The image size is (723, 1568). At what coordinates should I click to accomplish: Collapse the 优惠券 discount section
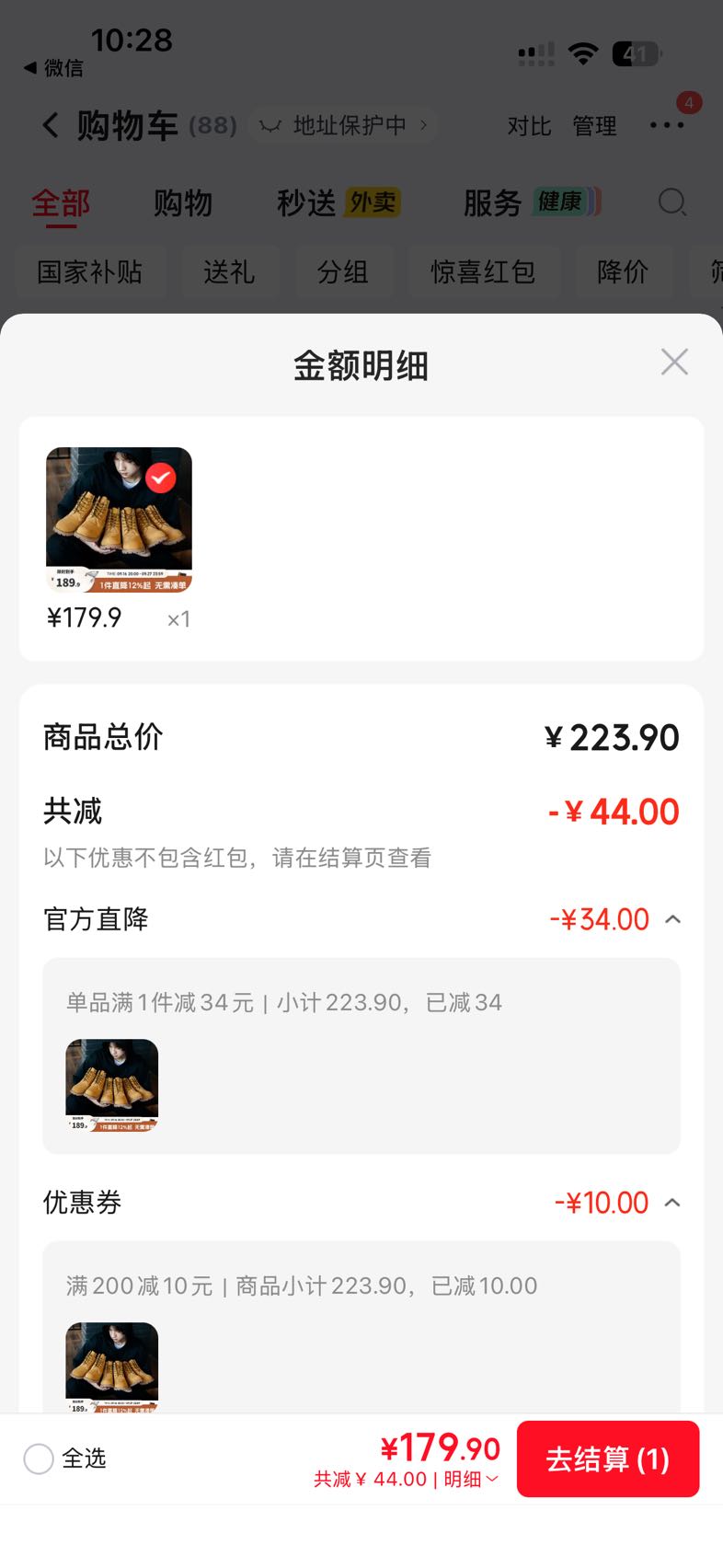pyautogui.click(x=672, y=1203)
